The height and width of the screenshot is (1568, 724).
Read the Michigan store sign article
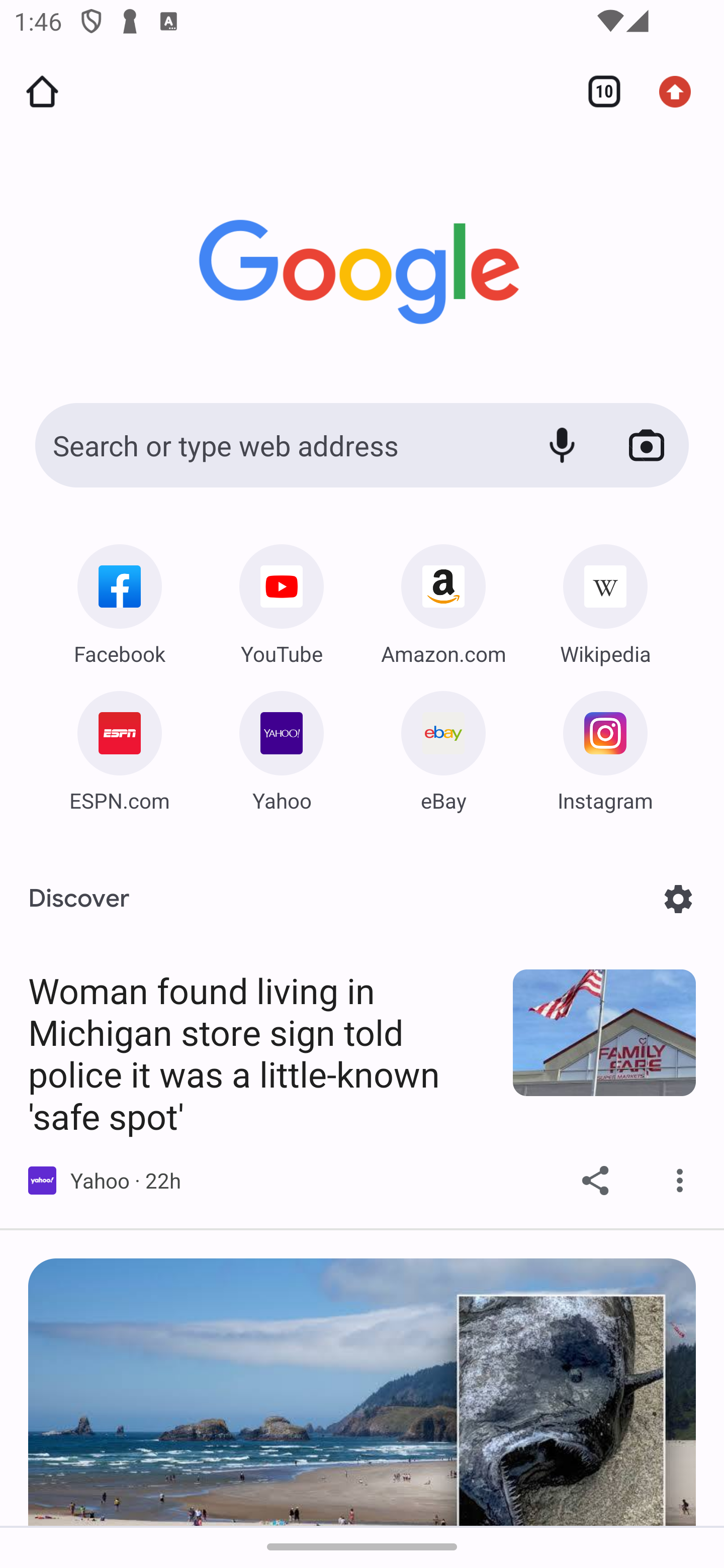click(x=361, y=1054)
